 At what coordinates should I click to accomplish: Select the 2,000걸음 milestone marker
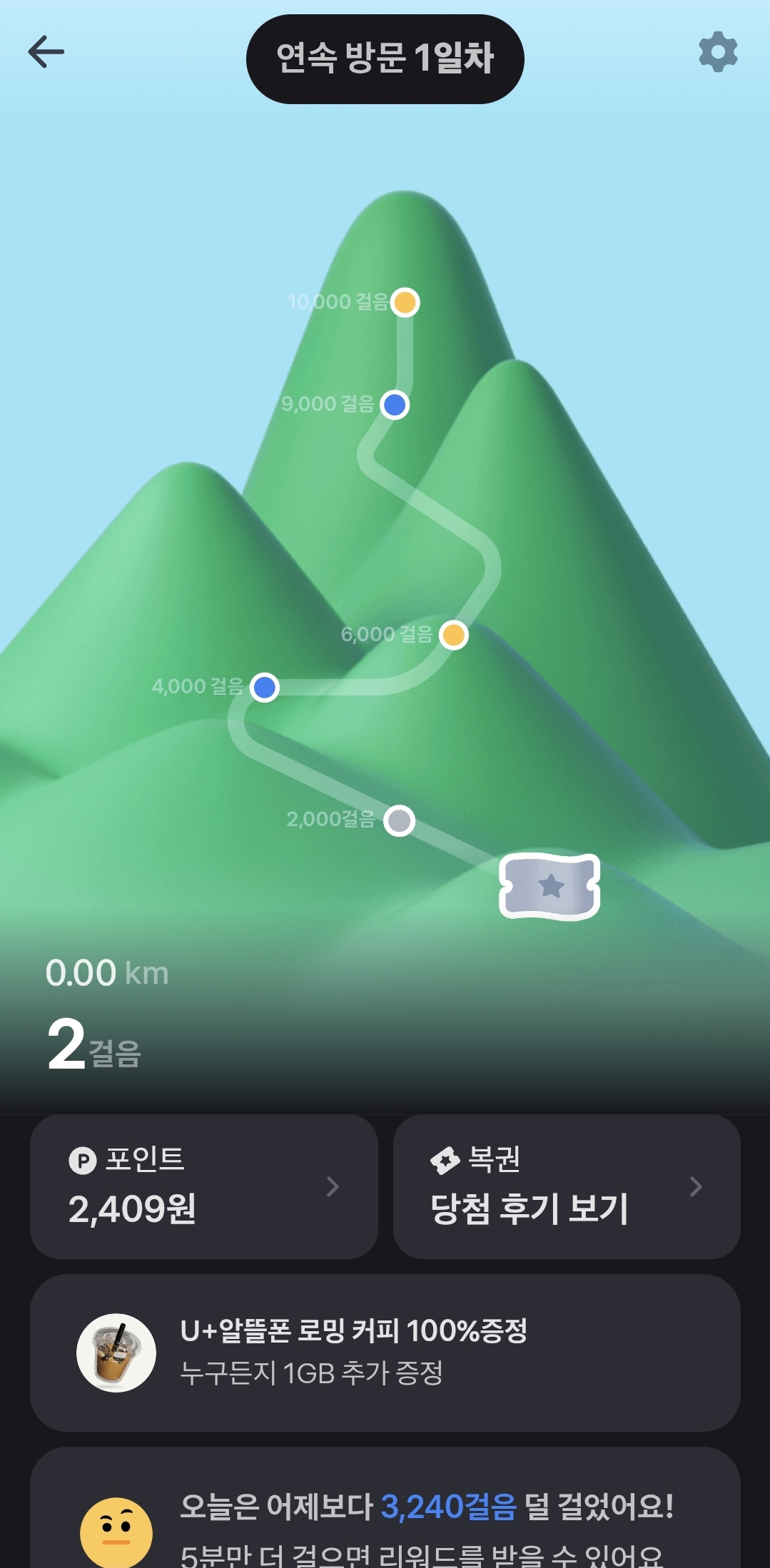point(399,820)
